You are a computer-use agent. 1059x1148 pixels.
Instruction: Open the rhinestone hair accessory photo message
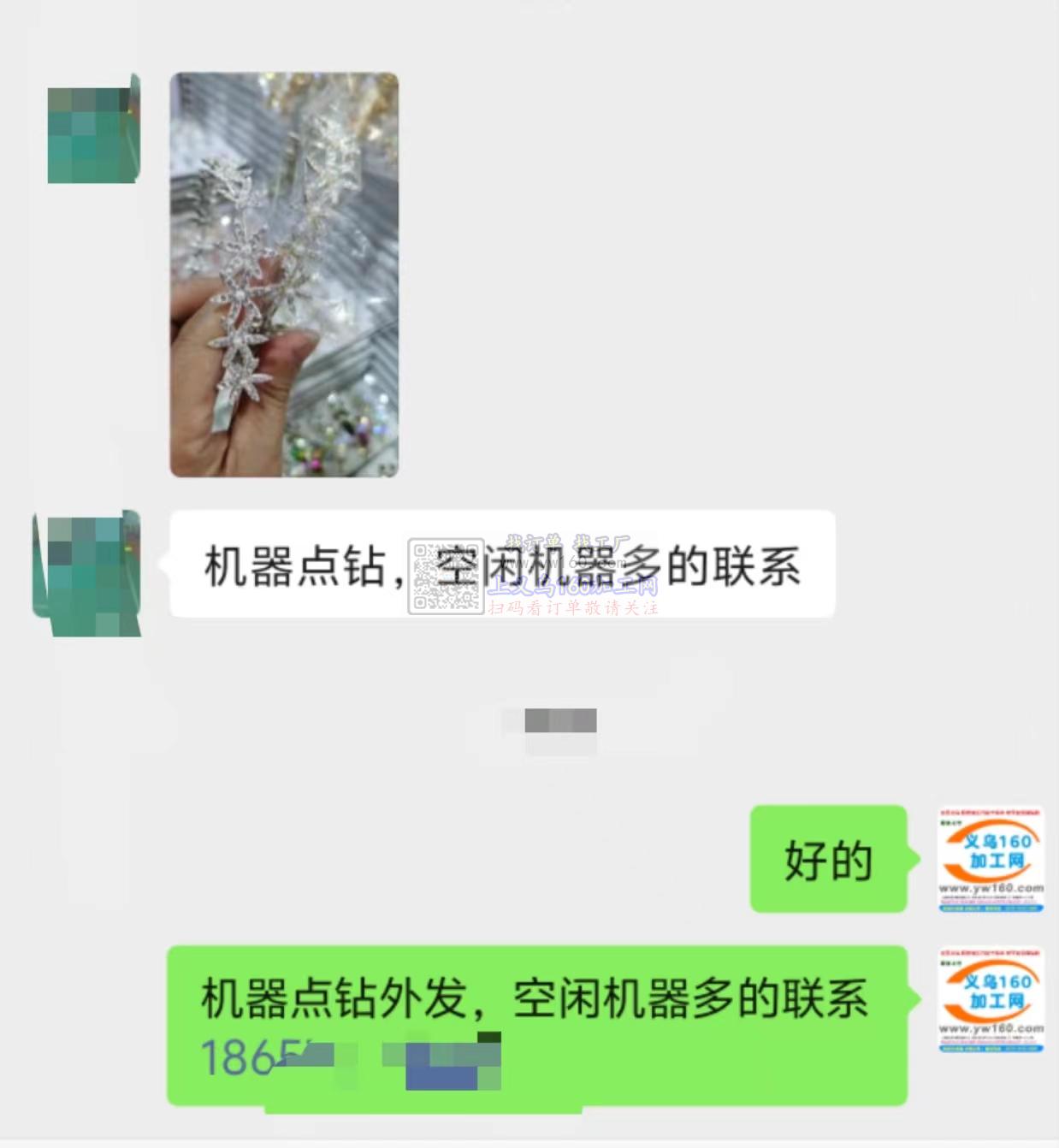tap(284, 275)
